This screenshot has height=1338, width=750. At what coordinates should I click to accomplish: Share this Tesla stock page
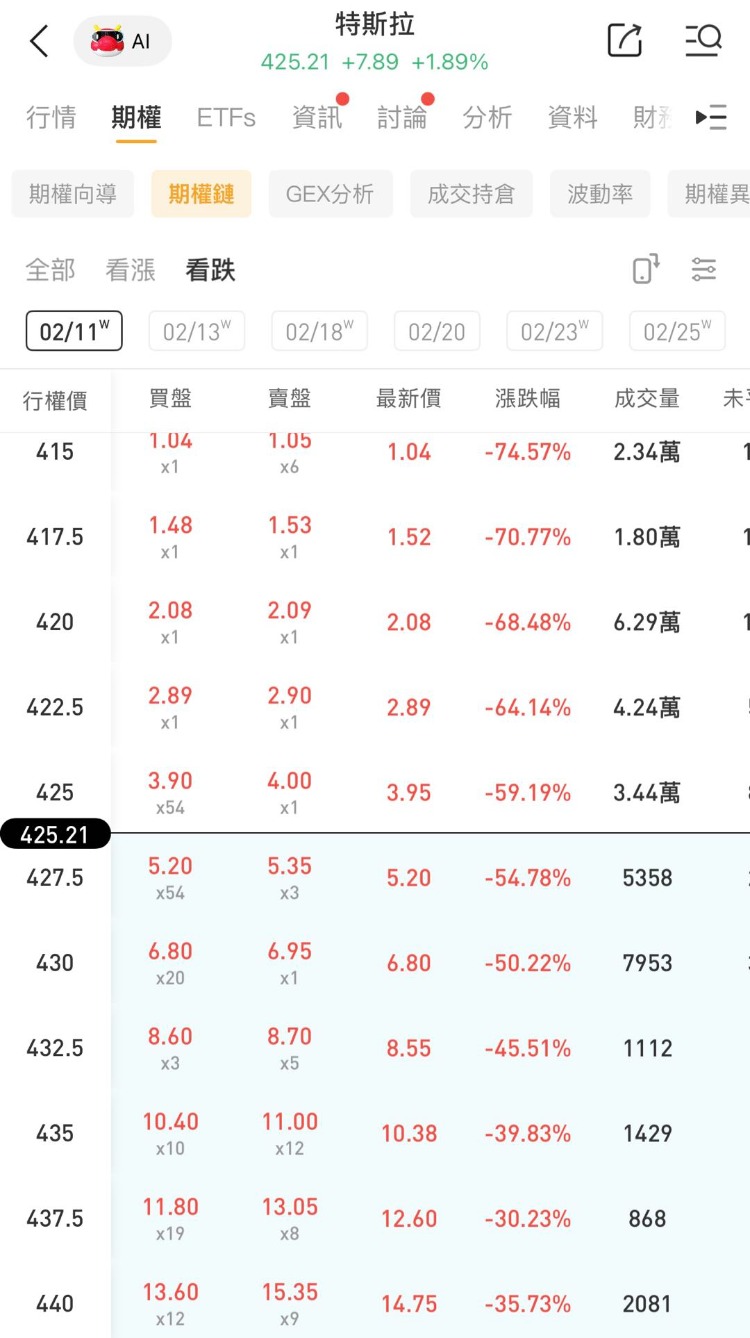(624, 41)
